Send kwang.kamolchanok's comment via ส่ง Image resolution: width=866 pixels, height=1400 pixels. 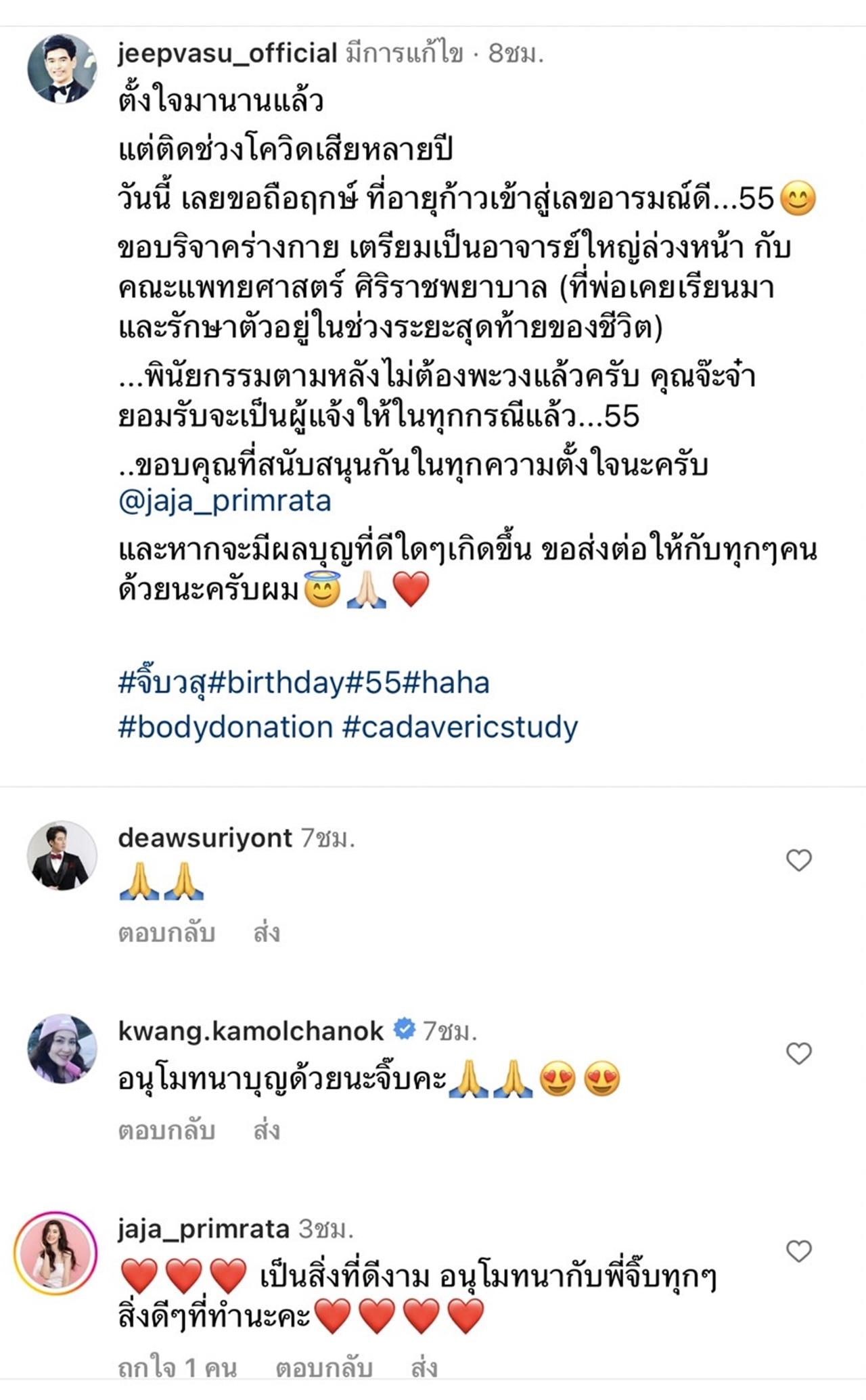click(266, 1130)
